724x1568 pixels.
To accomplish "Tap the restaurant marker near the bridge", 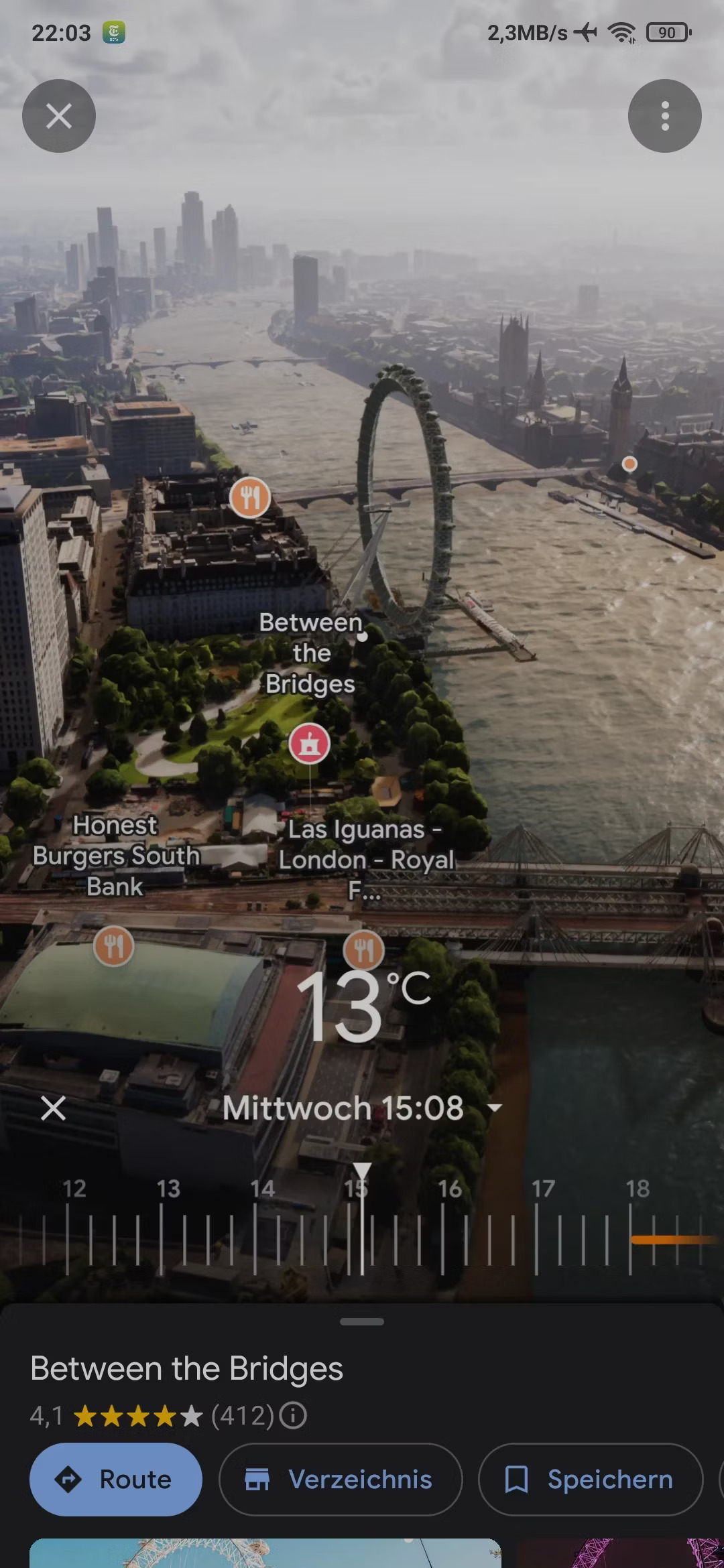I will [249, 497].
